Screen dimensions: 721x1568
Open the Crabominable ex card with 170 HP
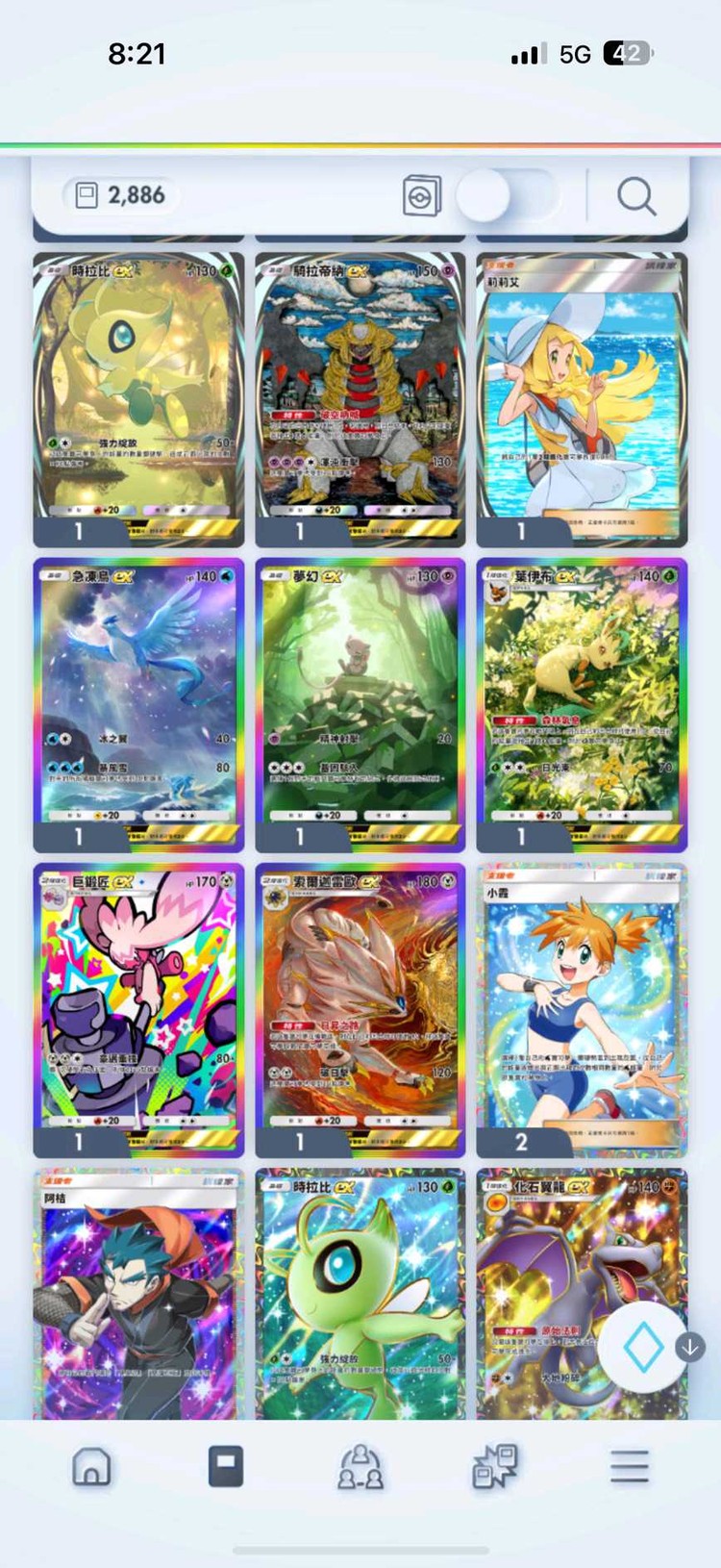click(x=138, y=1005)
